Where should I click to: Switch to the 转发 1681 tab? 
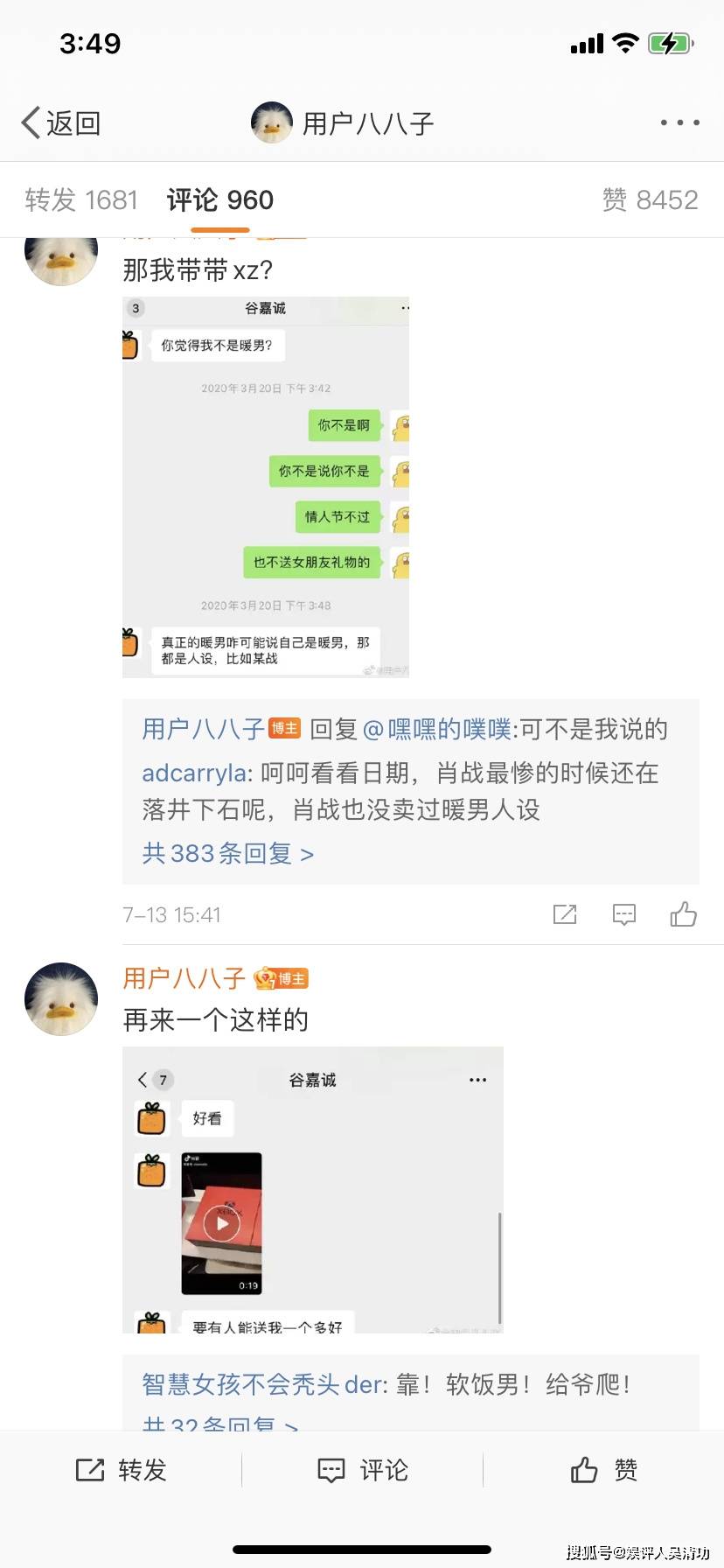click(81, 200)
